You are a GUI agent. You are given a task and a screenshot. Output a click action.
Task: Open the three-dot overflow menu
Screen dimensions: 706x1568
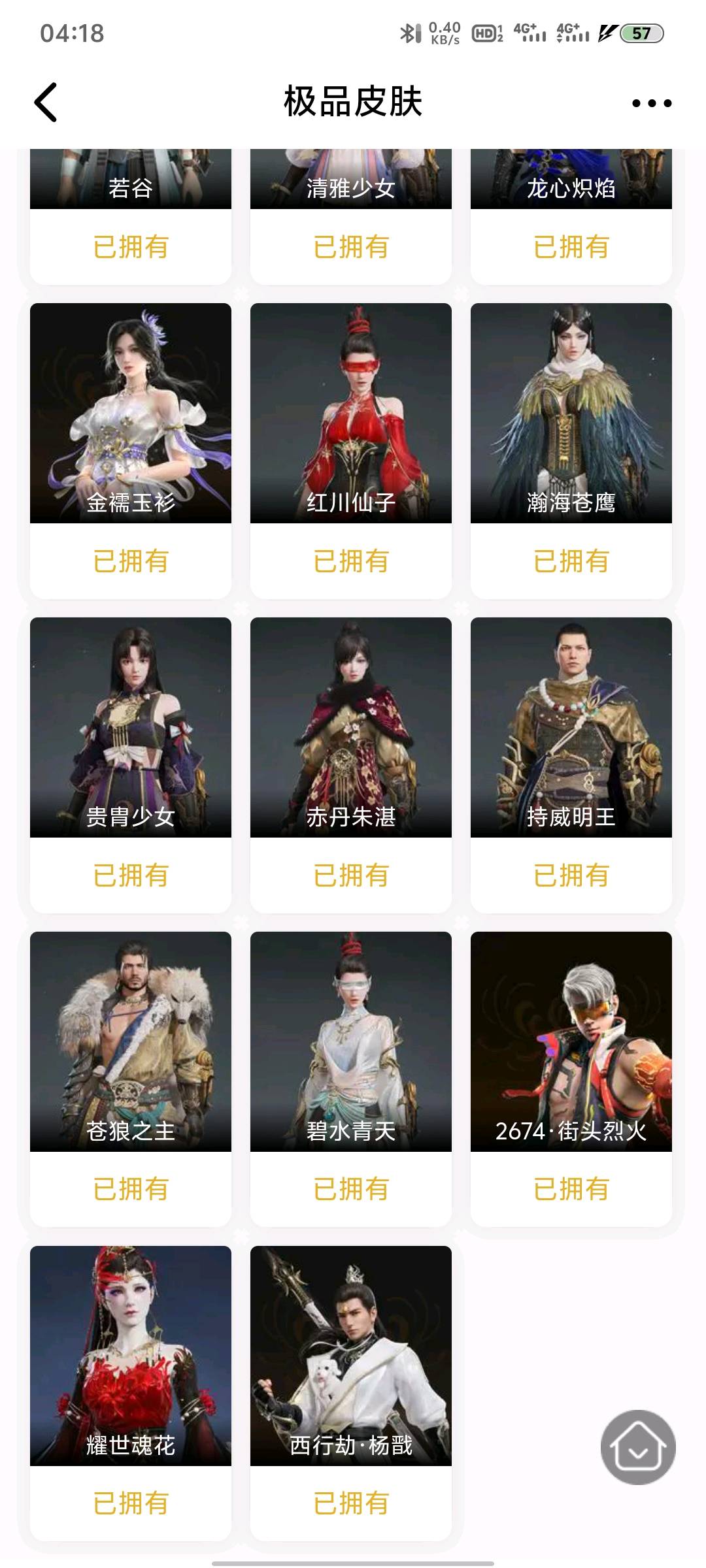click(x=651, y=103)
